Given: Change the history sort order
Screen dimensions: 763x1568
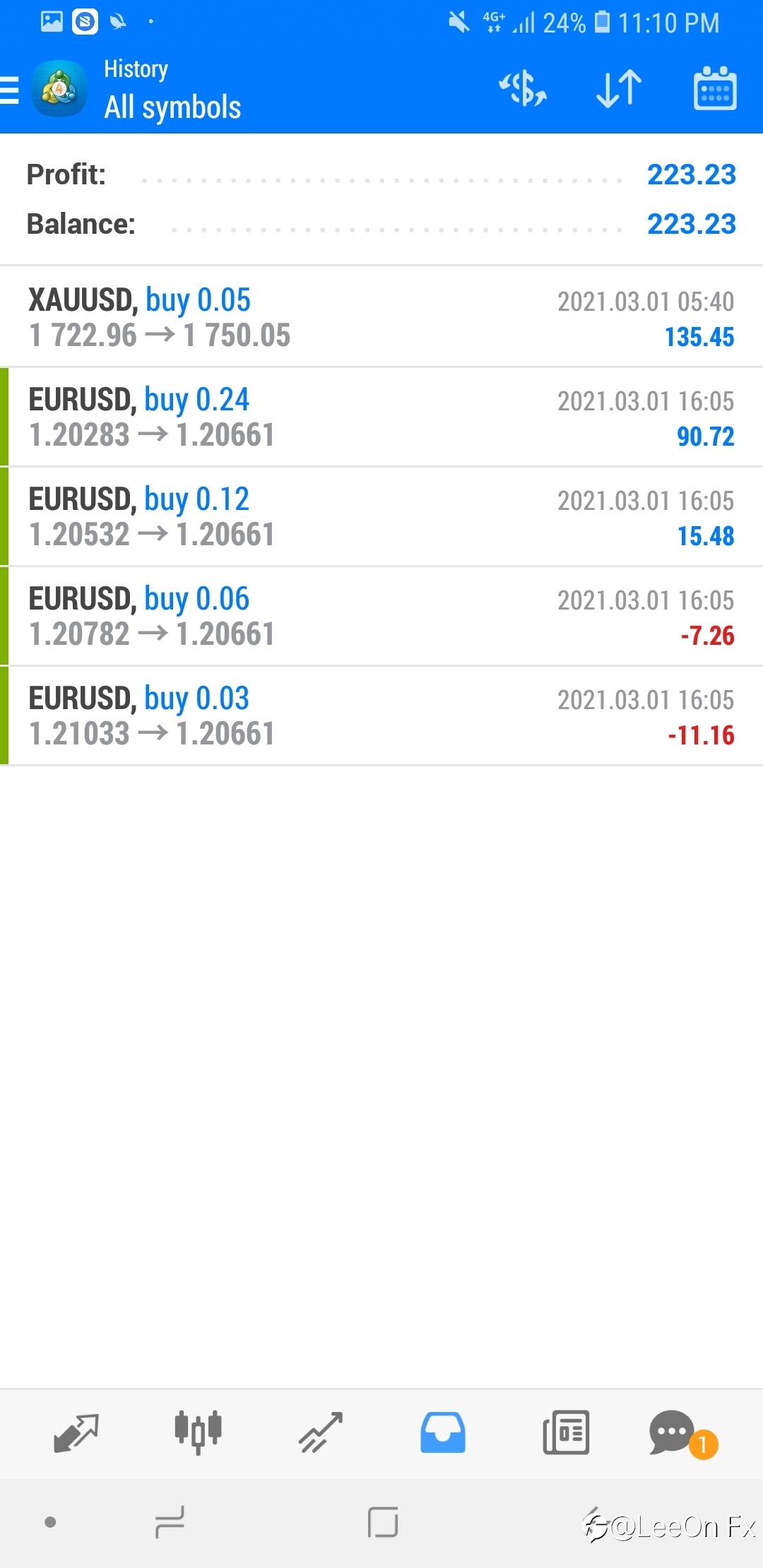Looking at the screenshot, I should (x=619, y=90).
